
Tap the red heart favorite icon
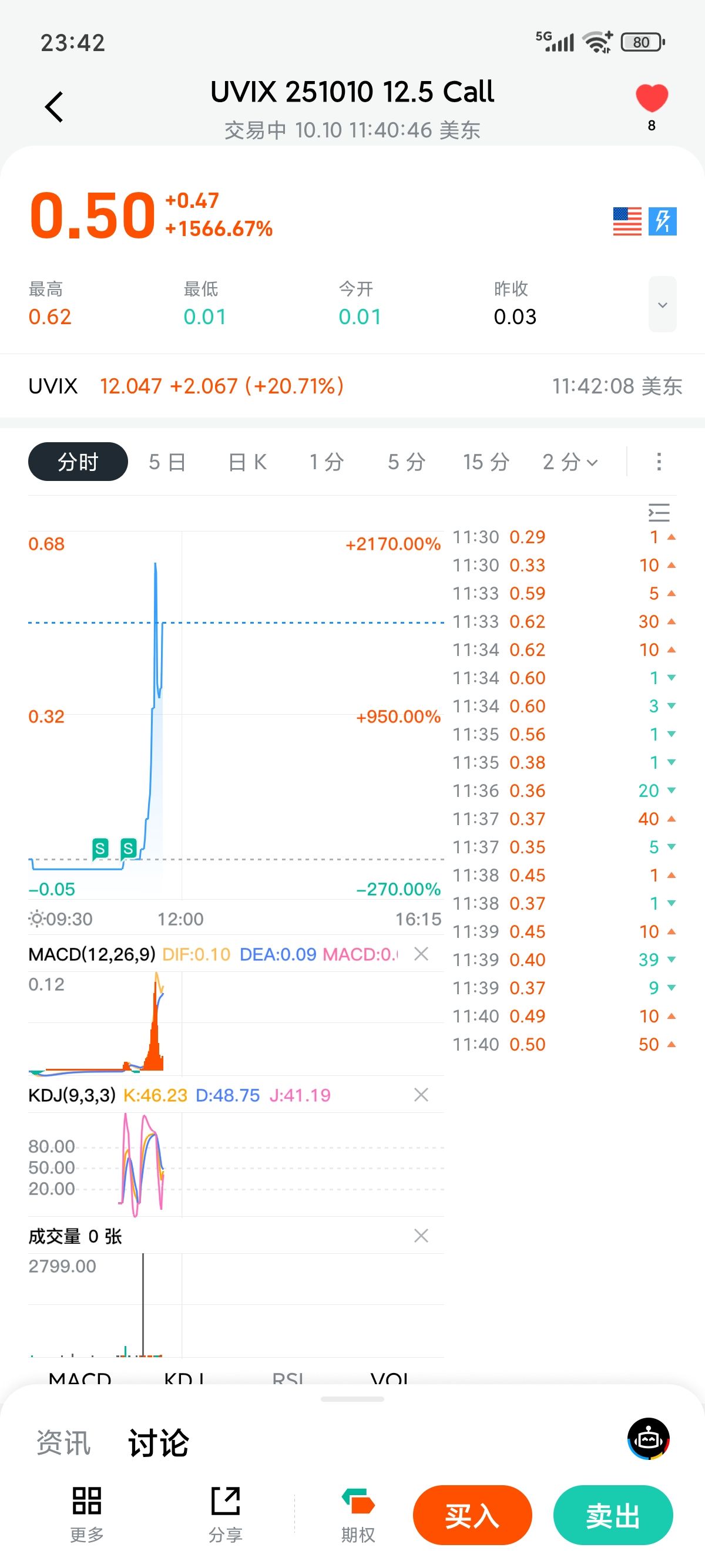(x=652, y=99)
